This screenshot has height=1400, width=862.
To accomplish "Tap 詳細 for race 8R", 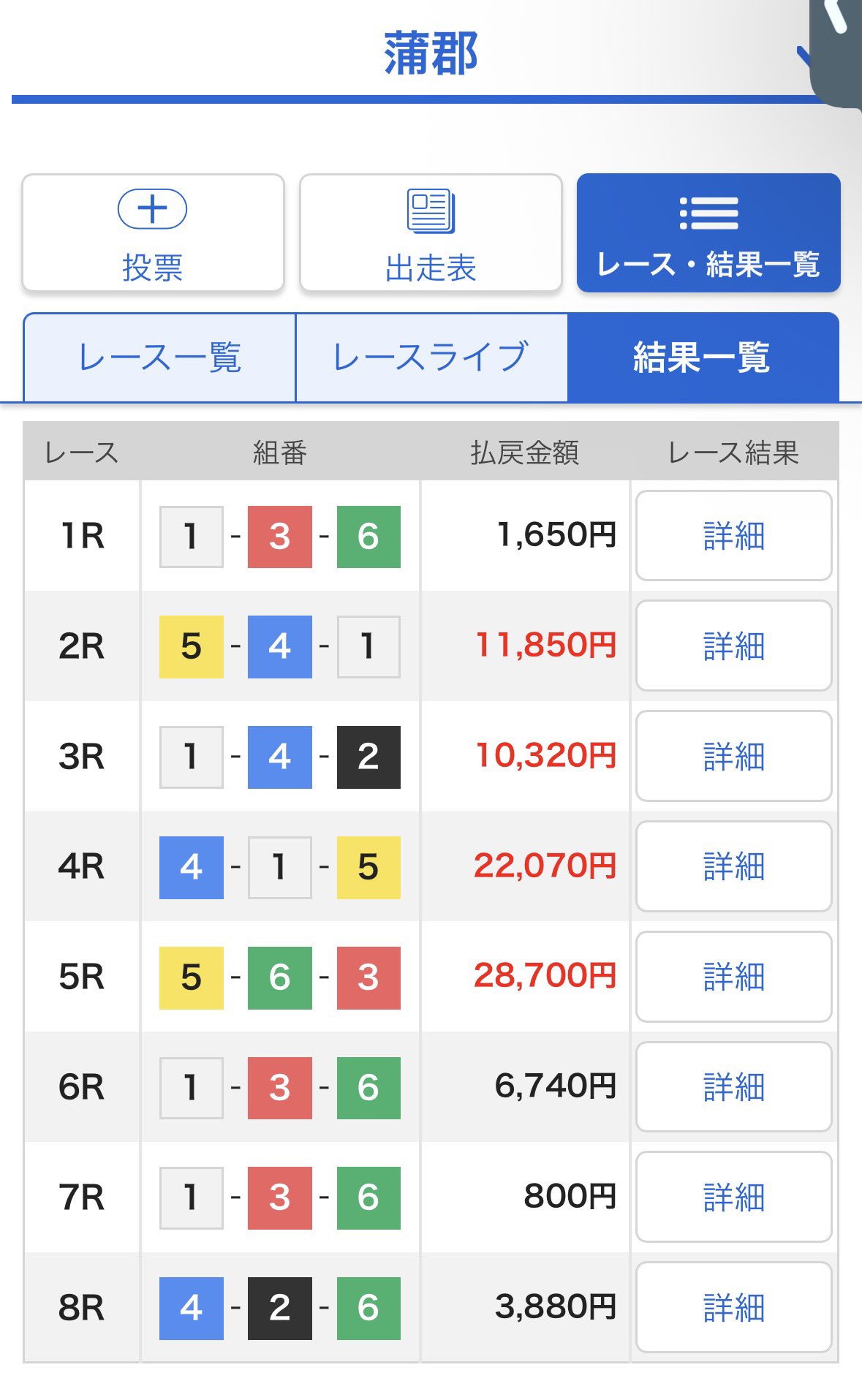I will tap(733, 1307).
